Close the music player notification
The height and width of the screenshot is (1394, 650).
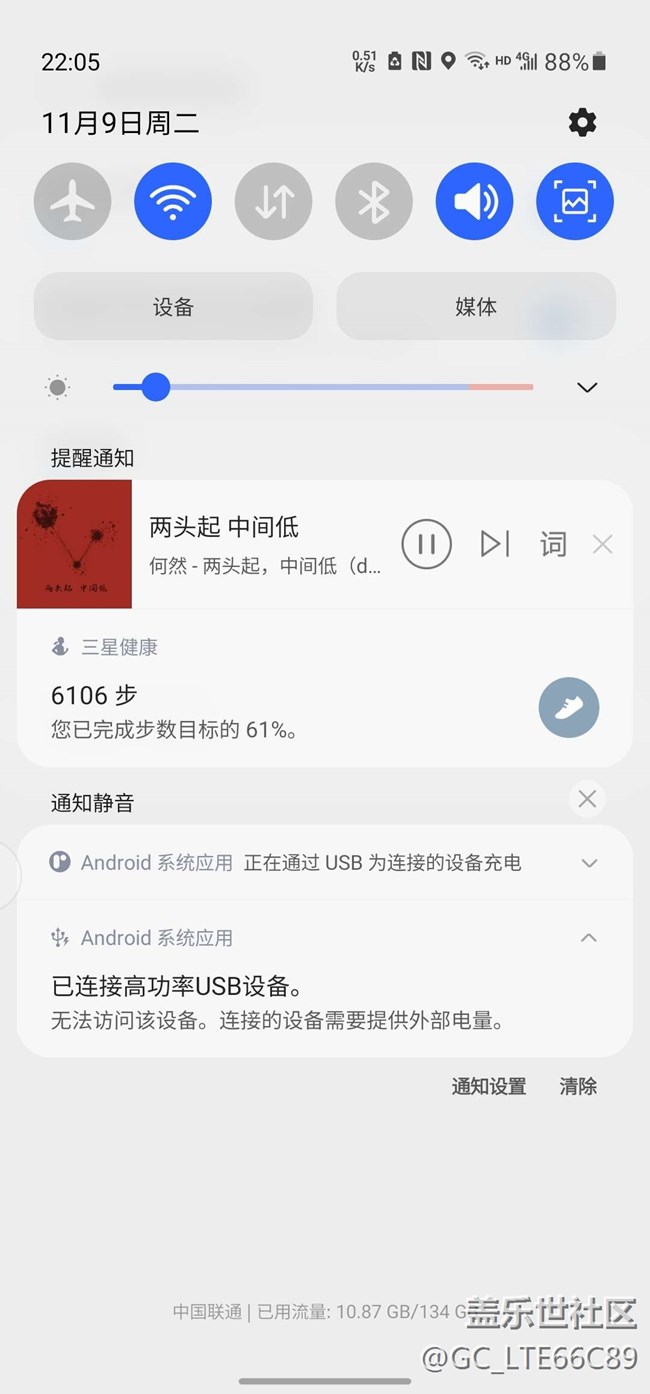pyautogui.click(x=602, y=544)
